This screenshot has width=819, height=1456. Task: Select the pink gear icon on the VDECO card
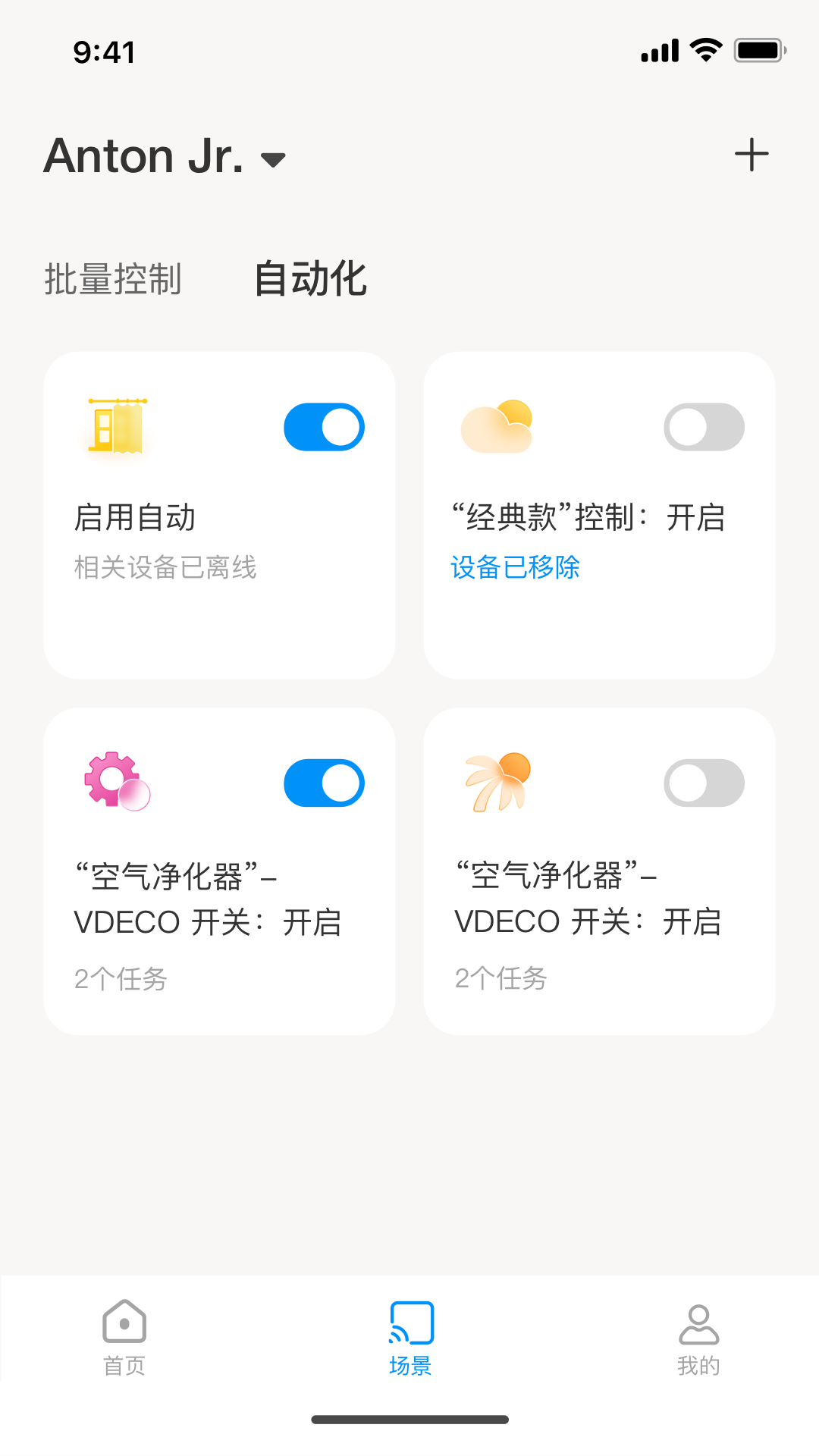tap(118, 783)
